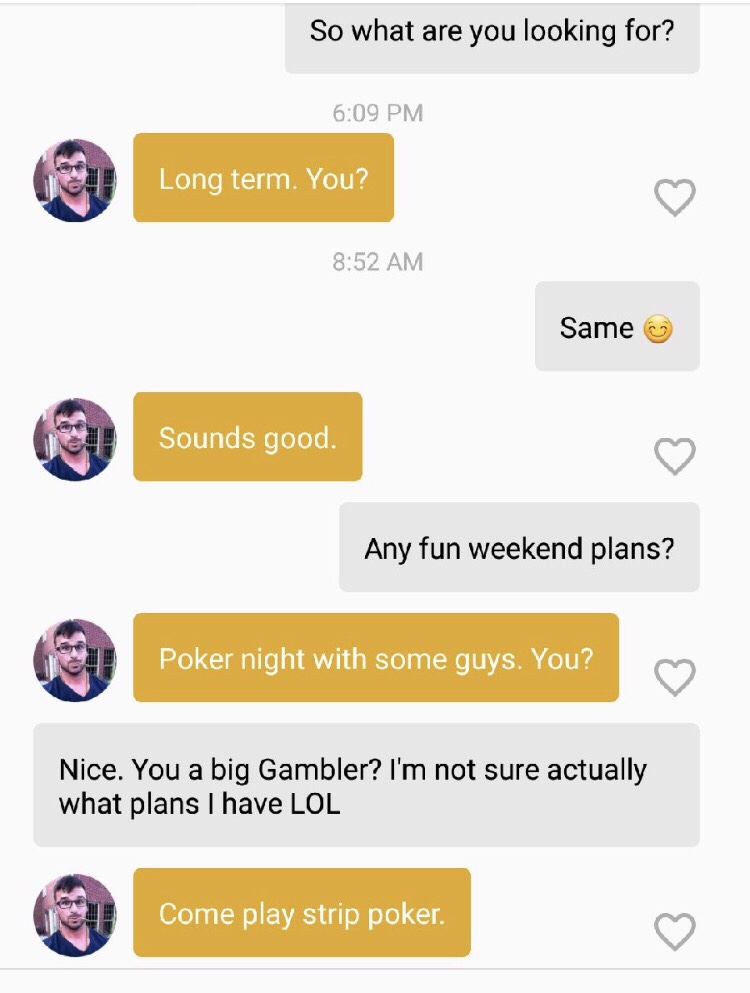Open avatar beside 'Come play strip poker.'

pos(75,914)
